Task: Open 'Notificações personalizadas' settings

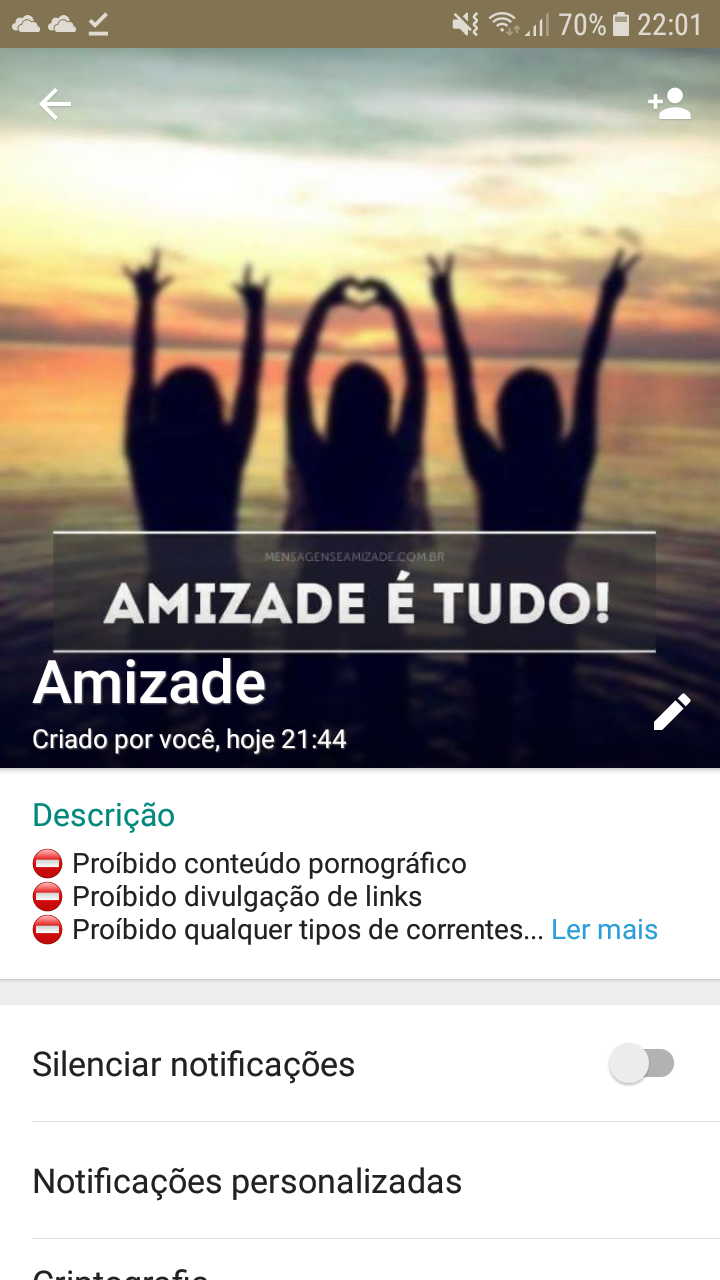Action: tap(247, 1182)
